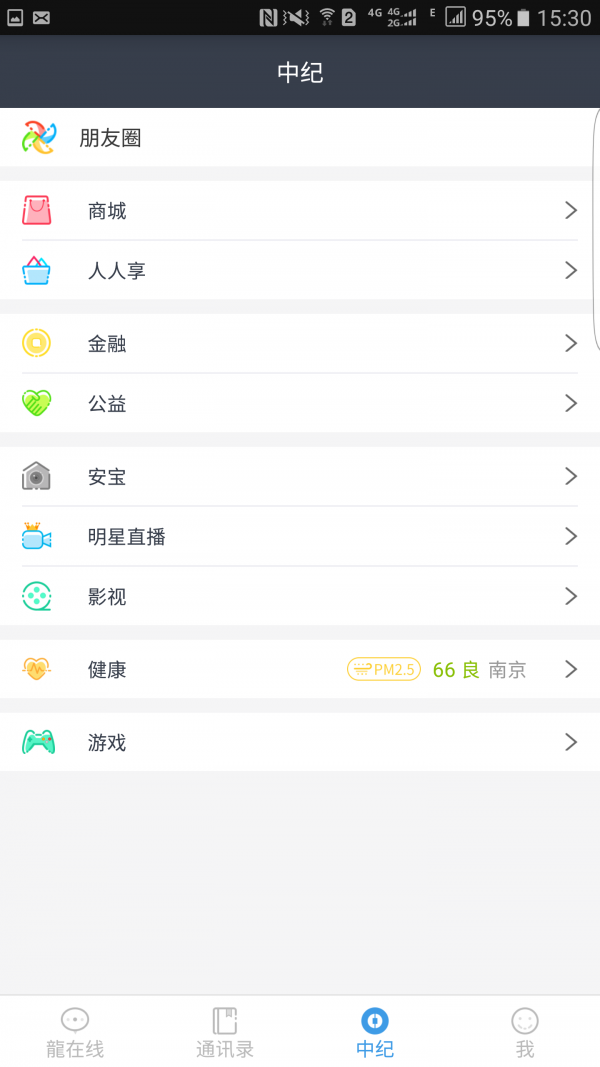Go to the 人人享 section
Screen dimensions: 600x1067
coord(300,271)
